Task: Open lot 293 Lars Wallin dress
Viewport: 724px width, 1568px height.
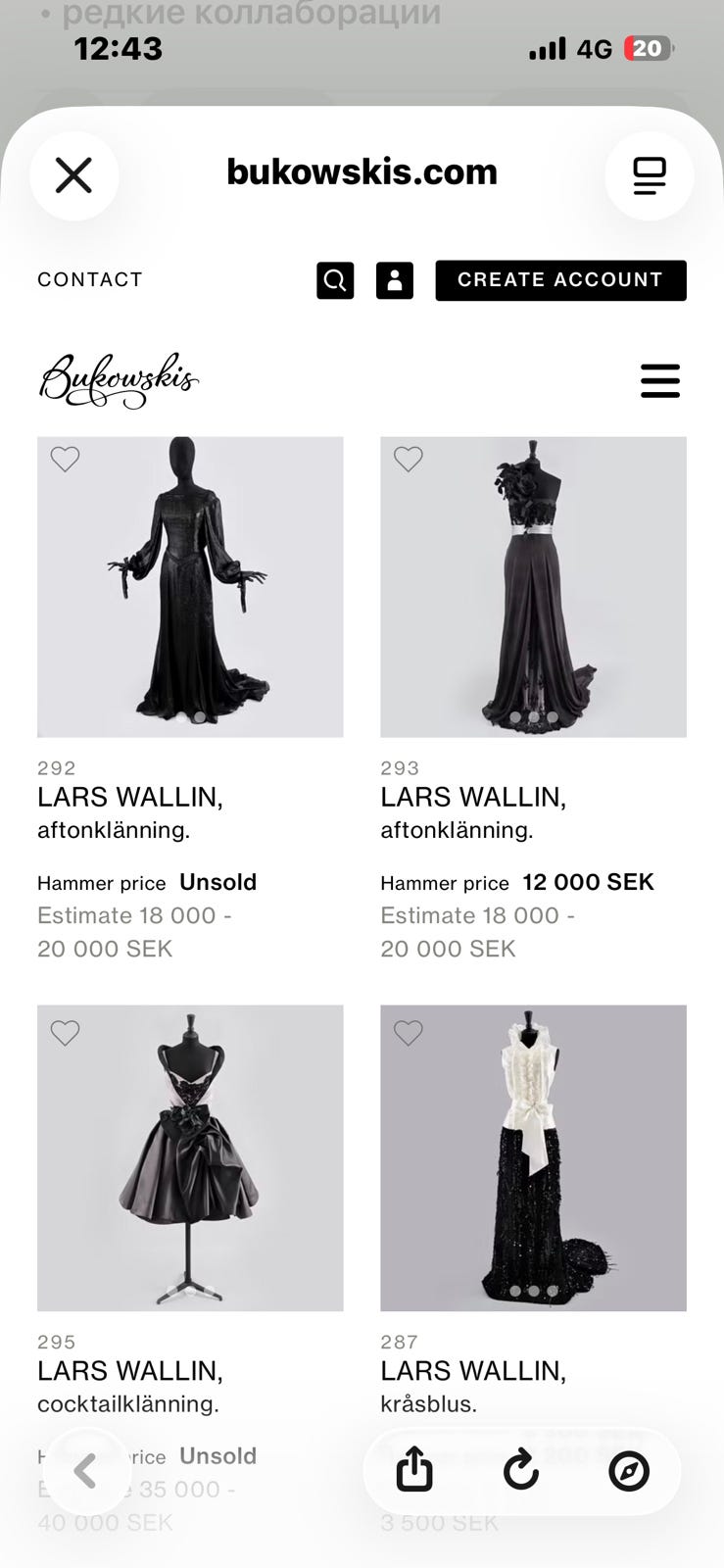Action: [533, 587]
